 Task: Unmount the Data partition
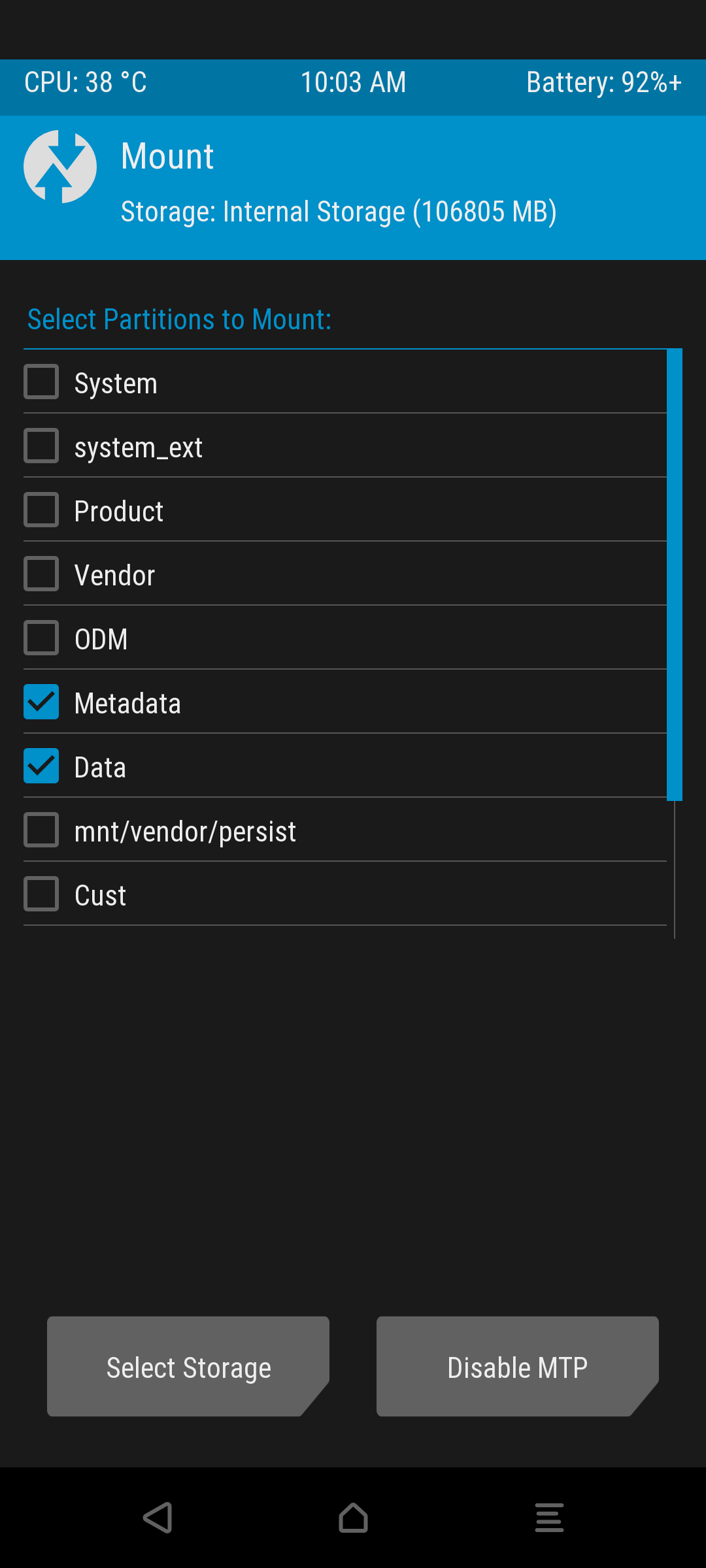(41, 766)
